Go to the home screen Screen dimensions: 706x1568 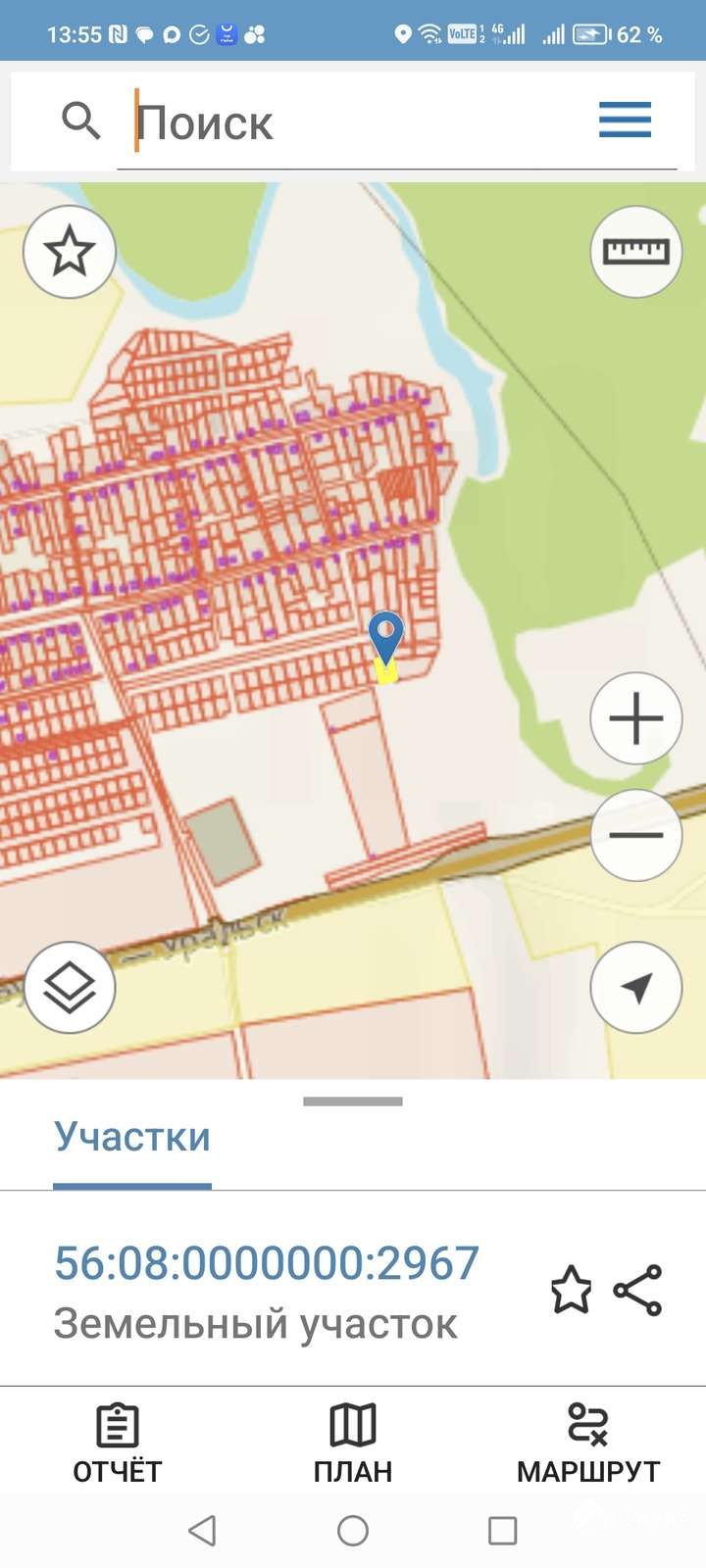[x=353, y=1531]
